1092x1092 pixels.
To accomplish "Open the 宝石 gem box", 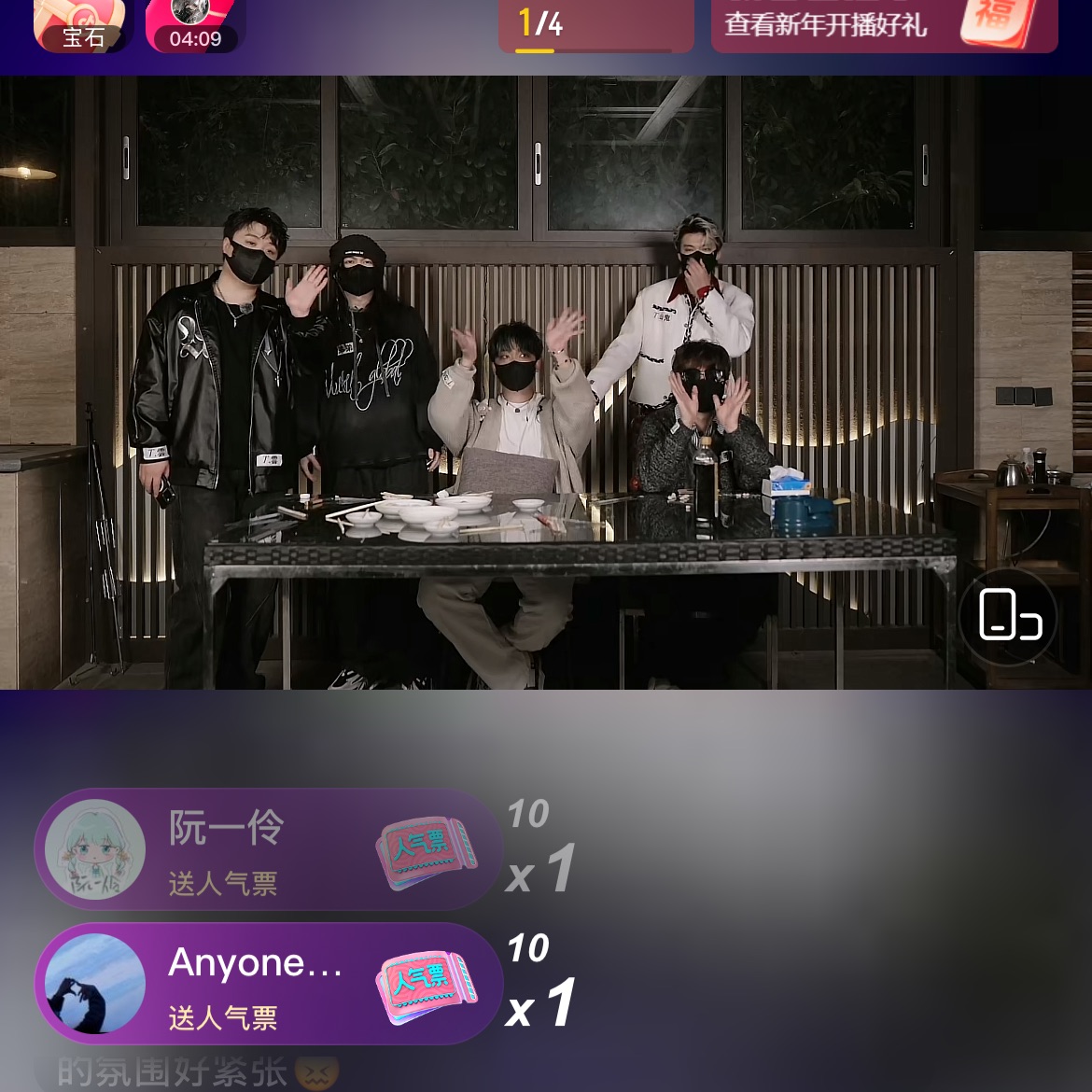I will 82,25.
